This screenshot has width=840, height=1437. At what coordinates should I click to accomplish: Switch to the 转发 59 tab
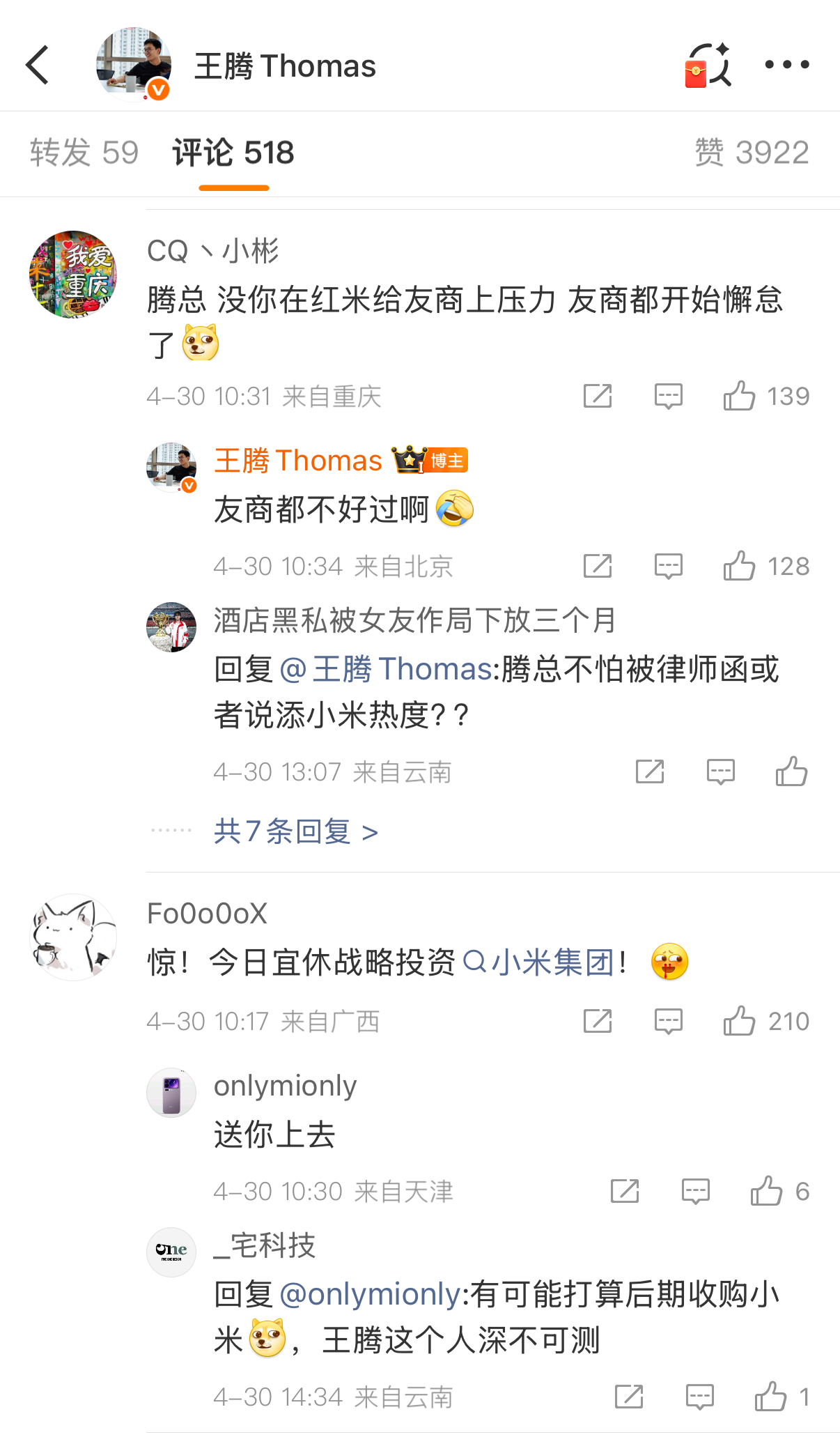[84, 153]
